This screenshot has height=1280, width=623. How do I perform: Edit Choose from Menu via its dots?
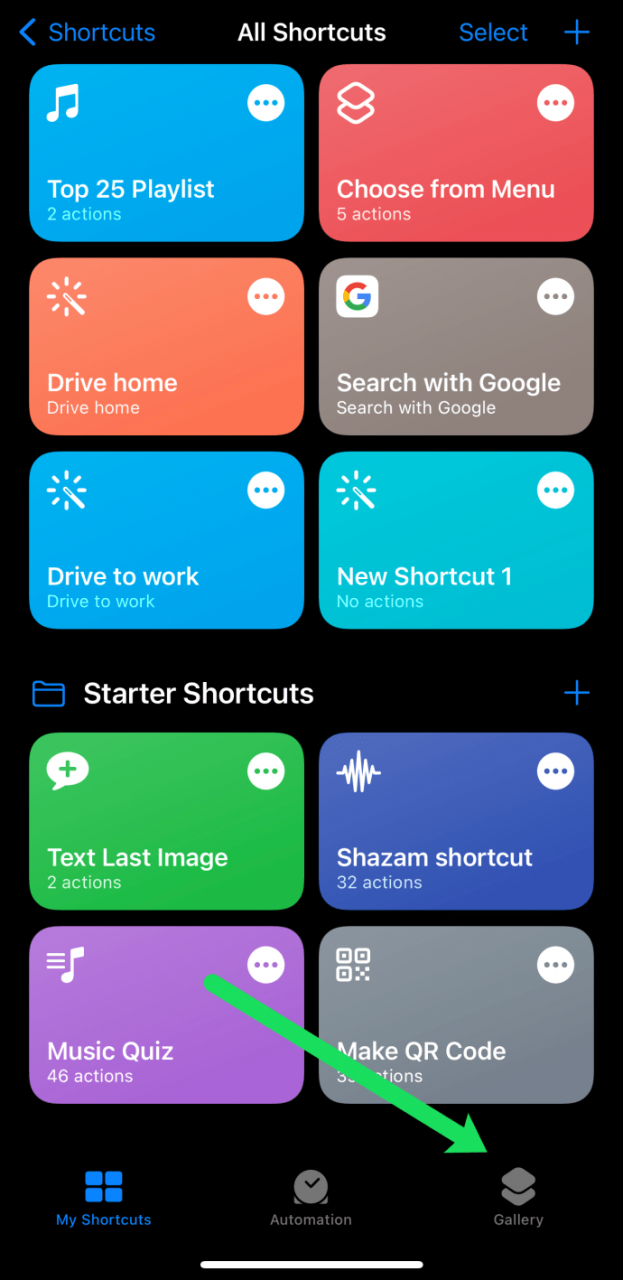pyautogui.click(x=556, y=103)
